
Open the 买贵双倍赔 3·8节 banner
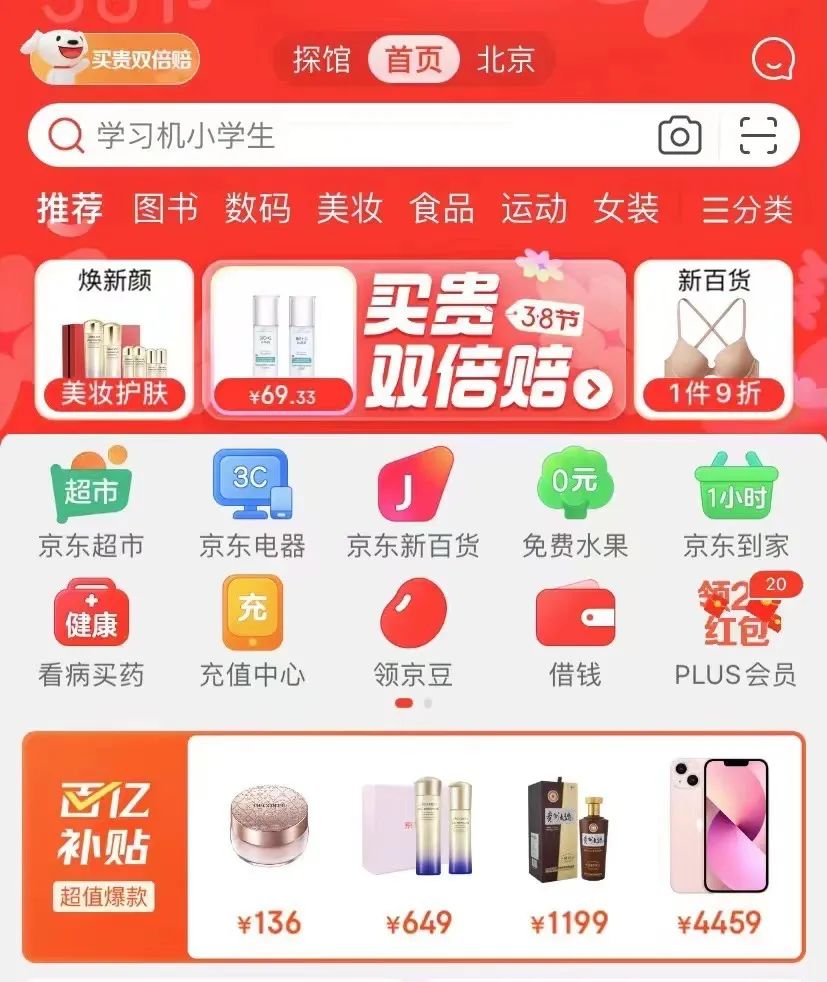470,340
